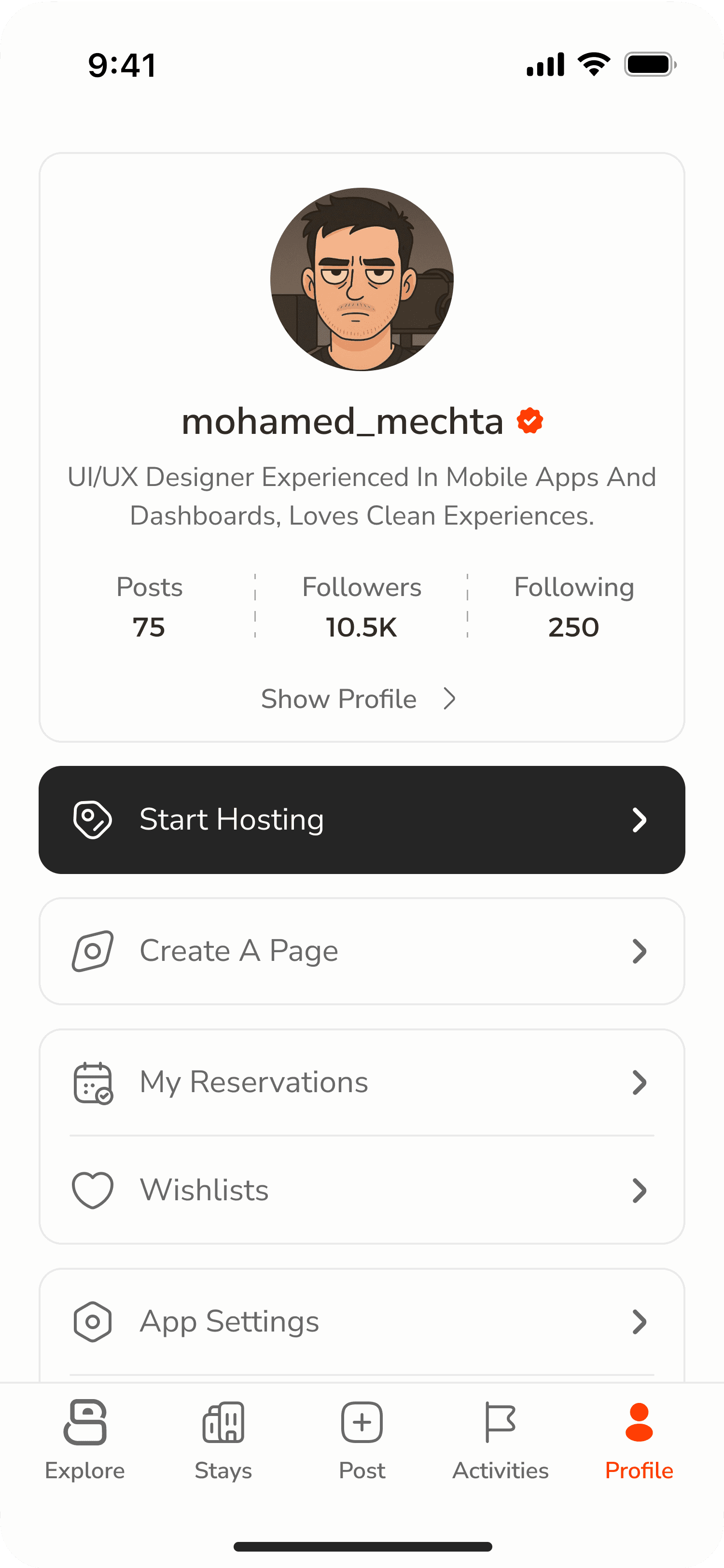The image size is (724, 1568).
Task: Switch to the Stays tab
Action: tap(223, 1440)
